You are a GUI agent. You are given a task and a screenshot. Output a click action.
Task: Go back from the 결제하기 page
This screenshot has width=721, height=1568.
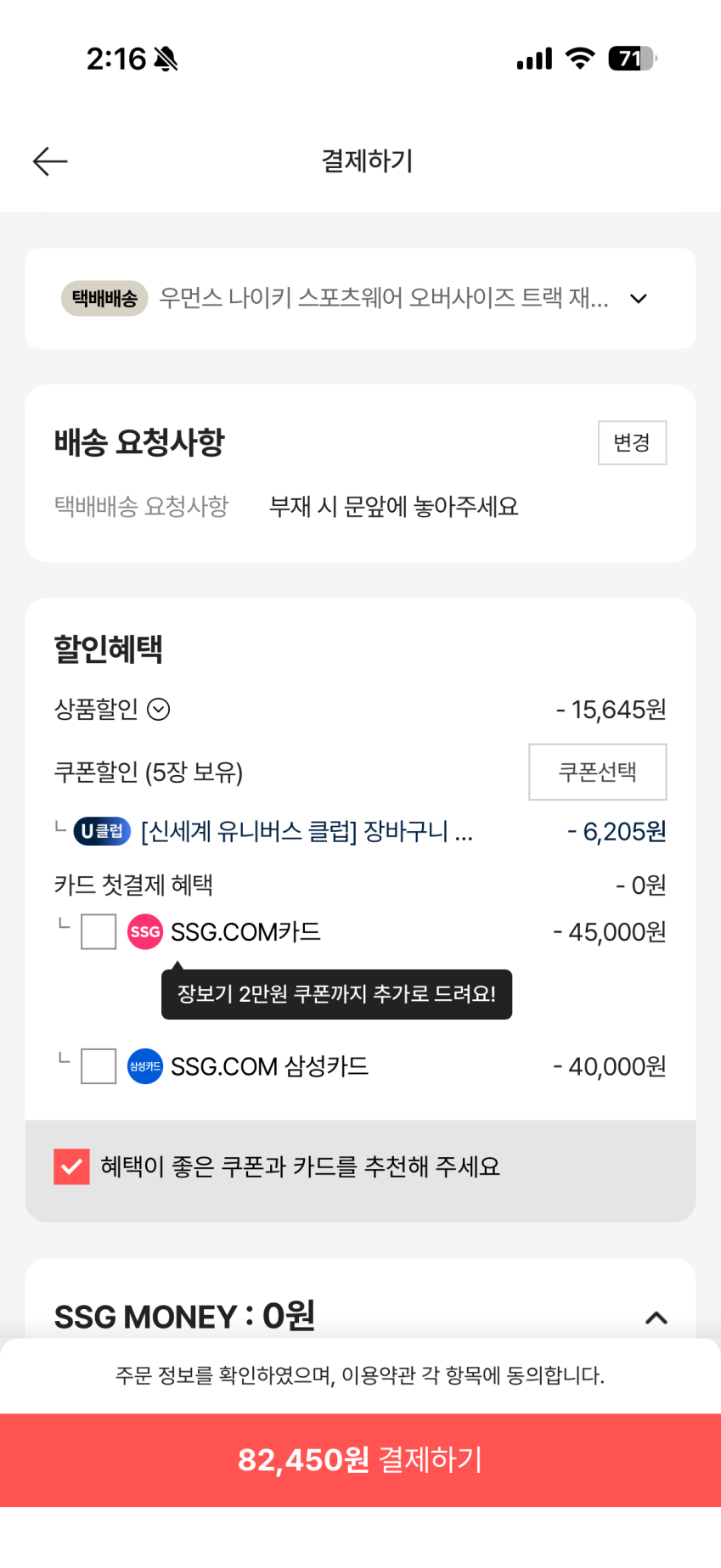tap(50, 160)
